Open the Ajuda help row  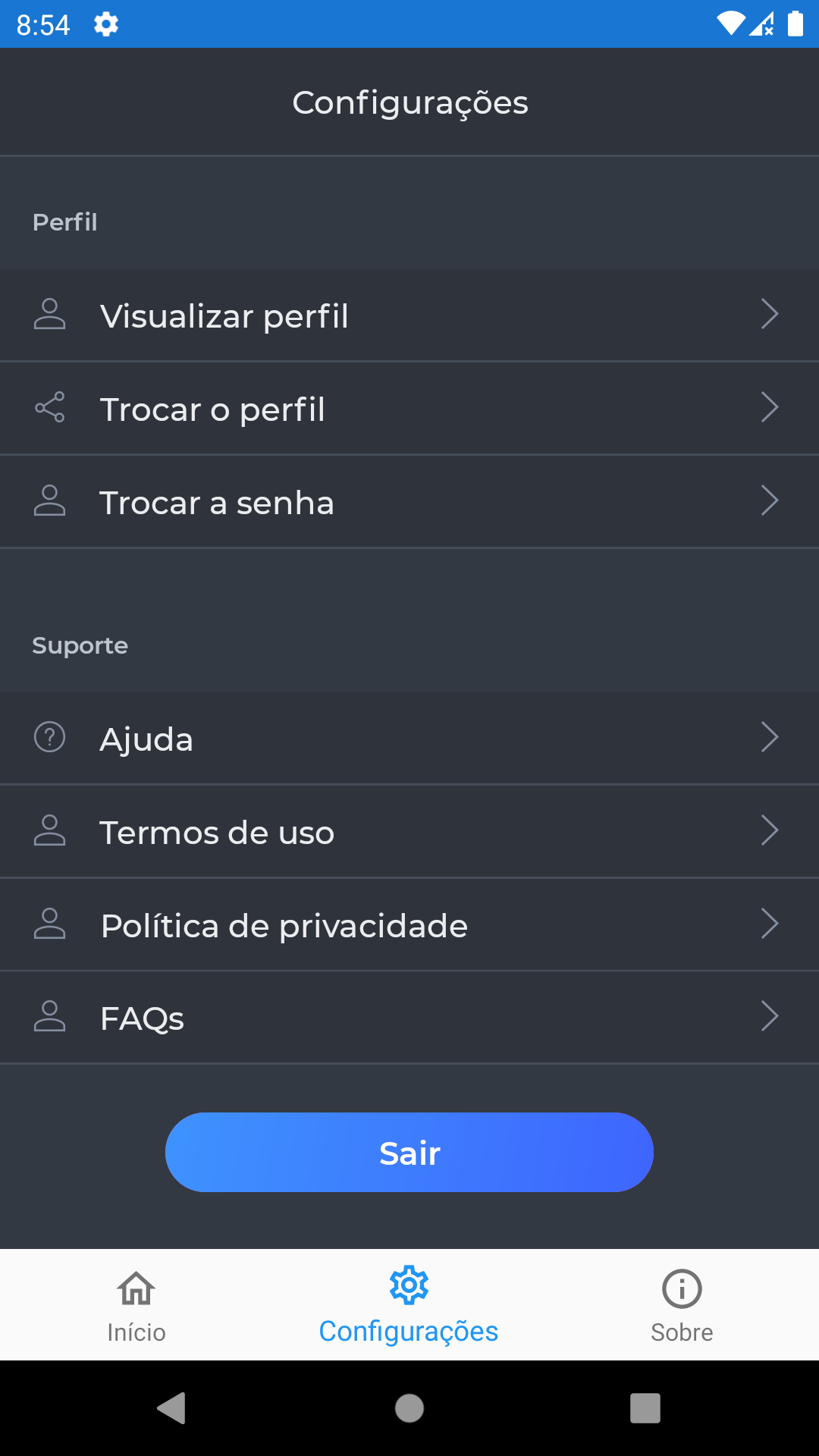pos(409,738)
